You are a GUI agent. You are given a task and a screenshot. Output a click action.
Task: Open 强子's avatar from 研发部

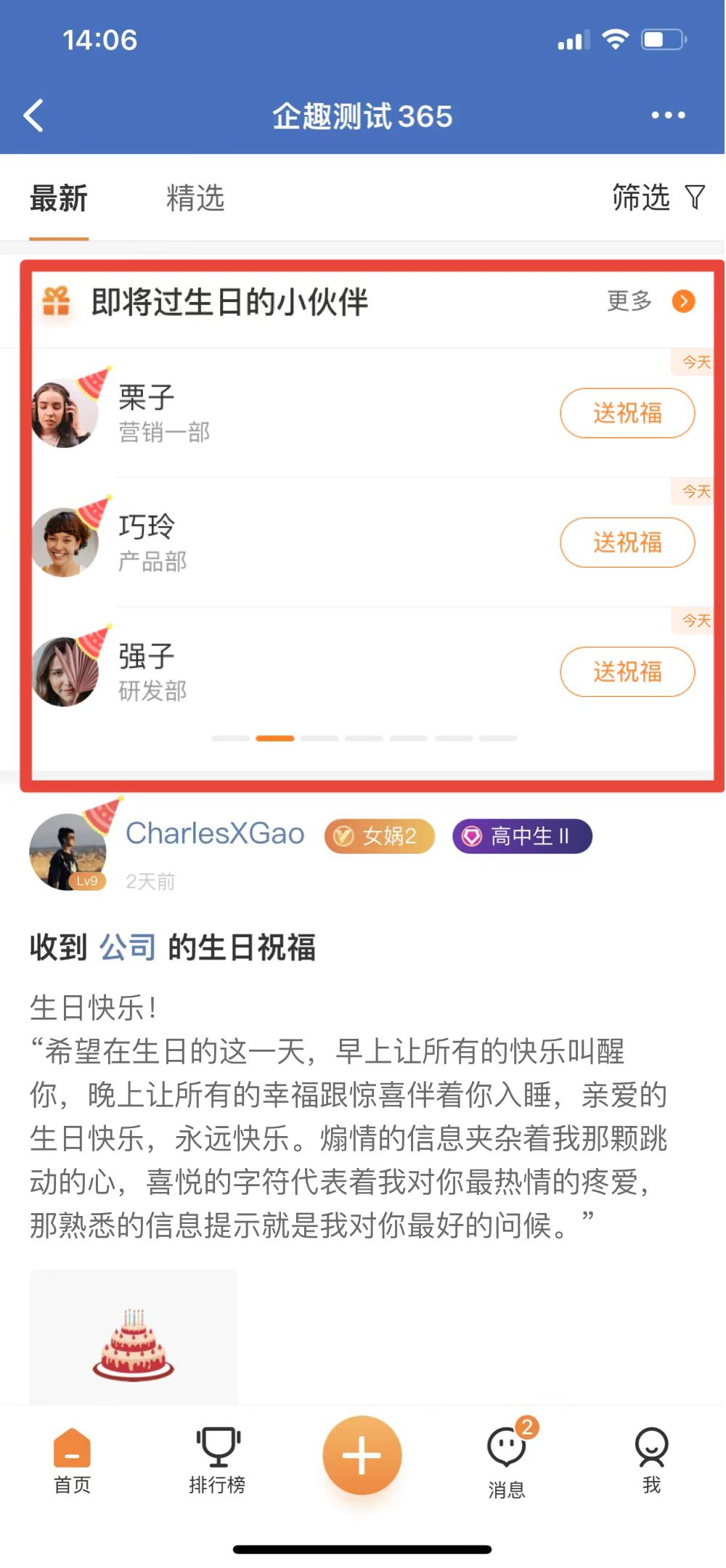[x=65, y=671]
